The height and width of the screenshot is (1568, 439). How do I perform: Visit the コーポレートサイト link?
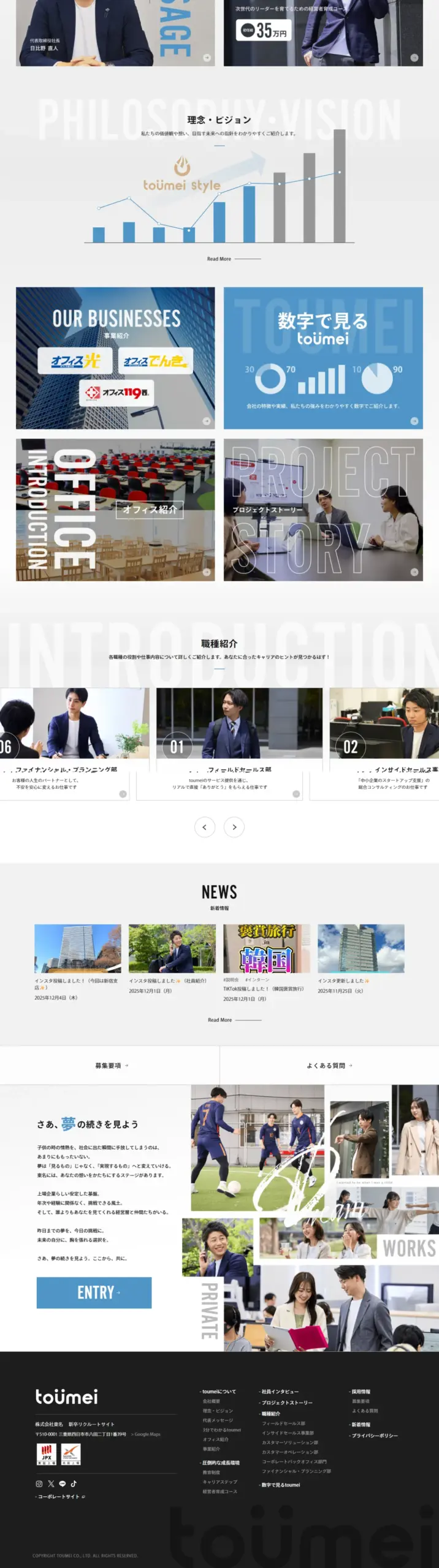point(60,1496)
